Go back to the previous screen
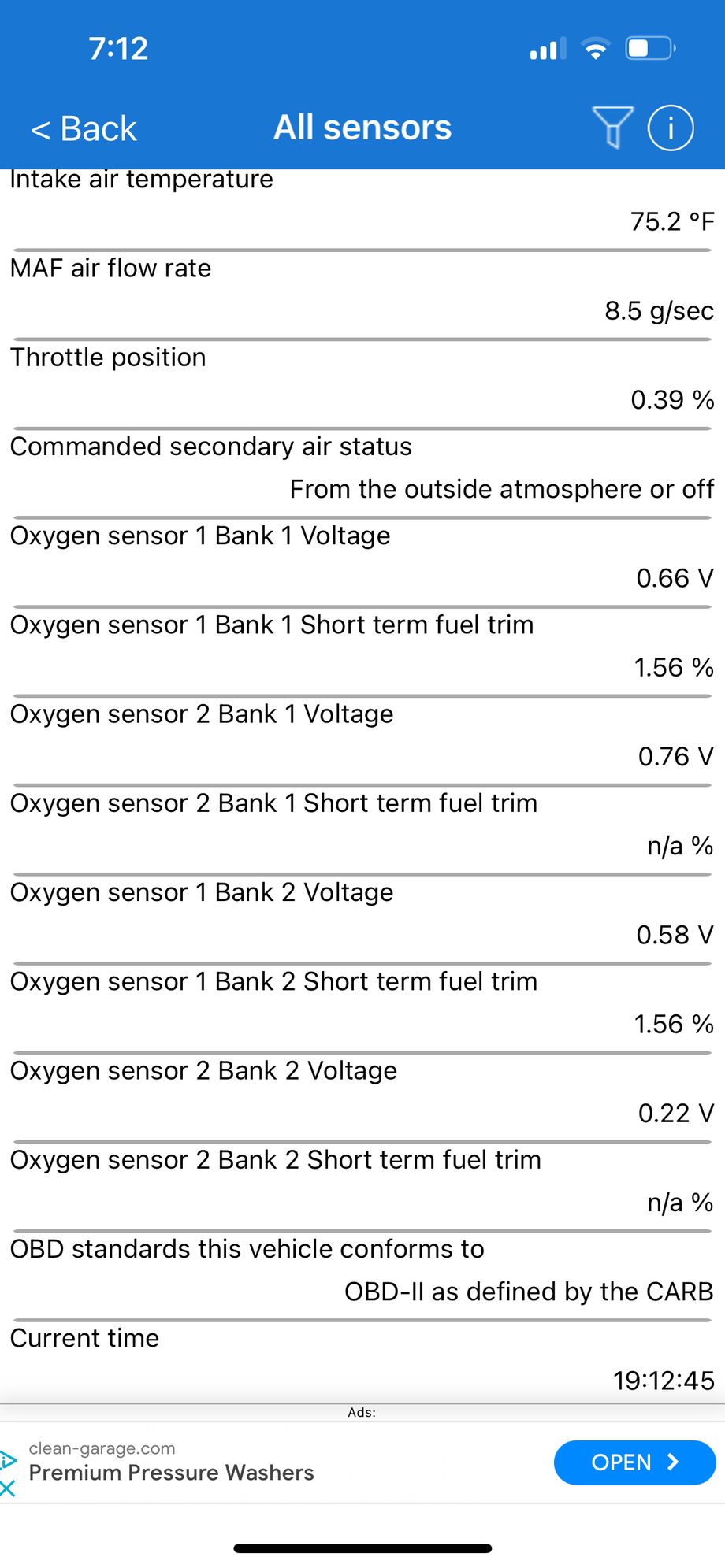Screen dimensions: 725x1568 (84, 128)
